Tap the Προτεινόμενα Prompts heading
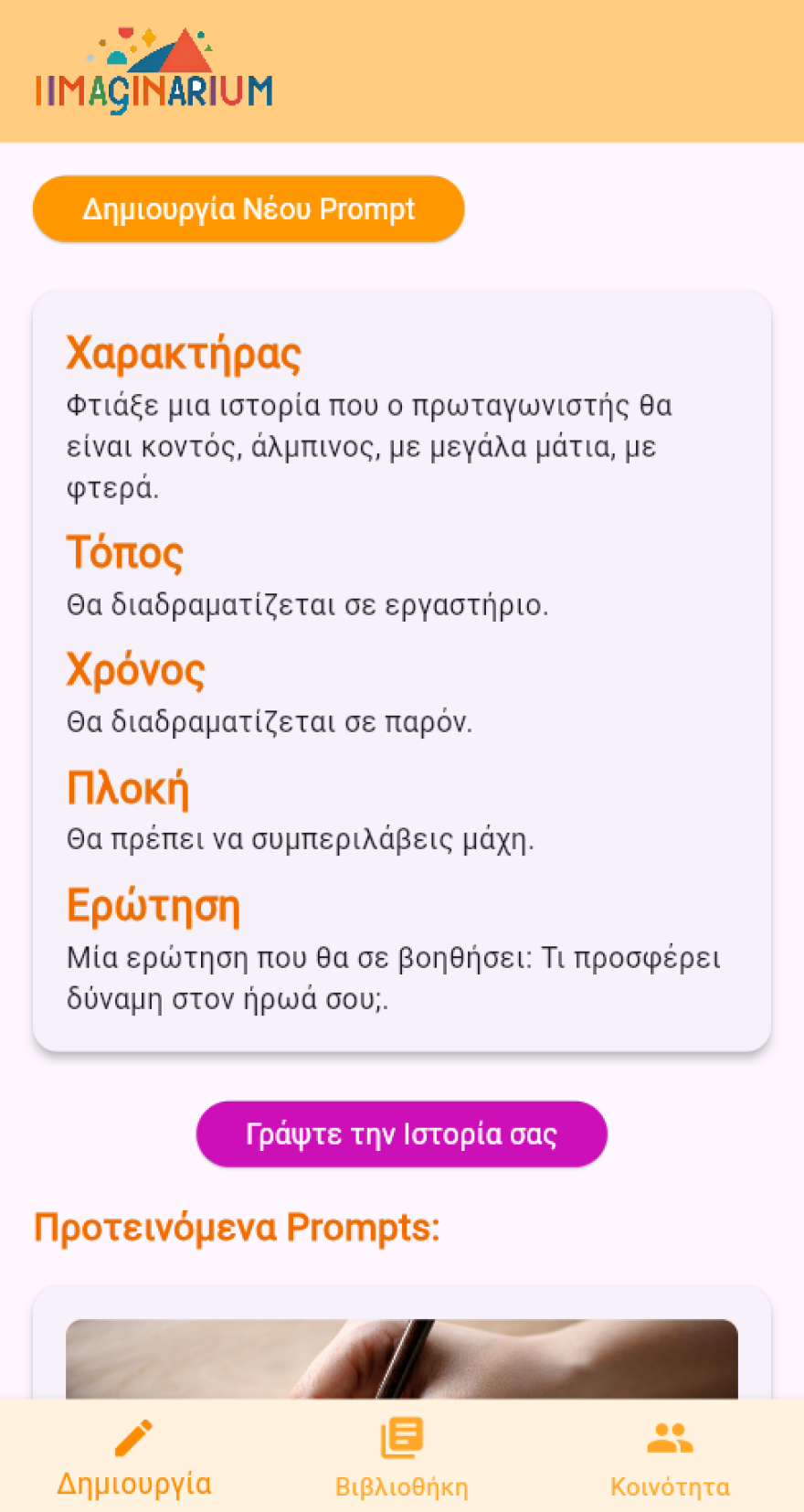This screenshot has height=1512, width=804. (236, 1226)
